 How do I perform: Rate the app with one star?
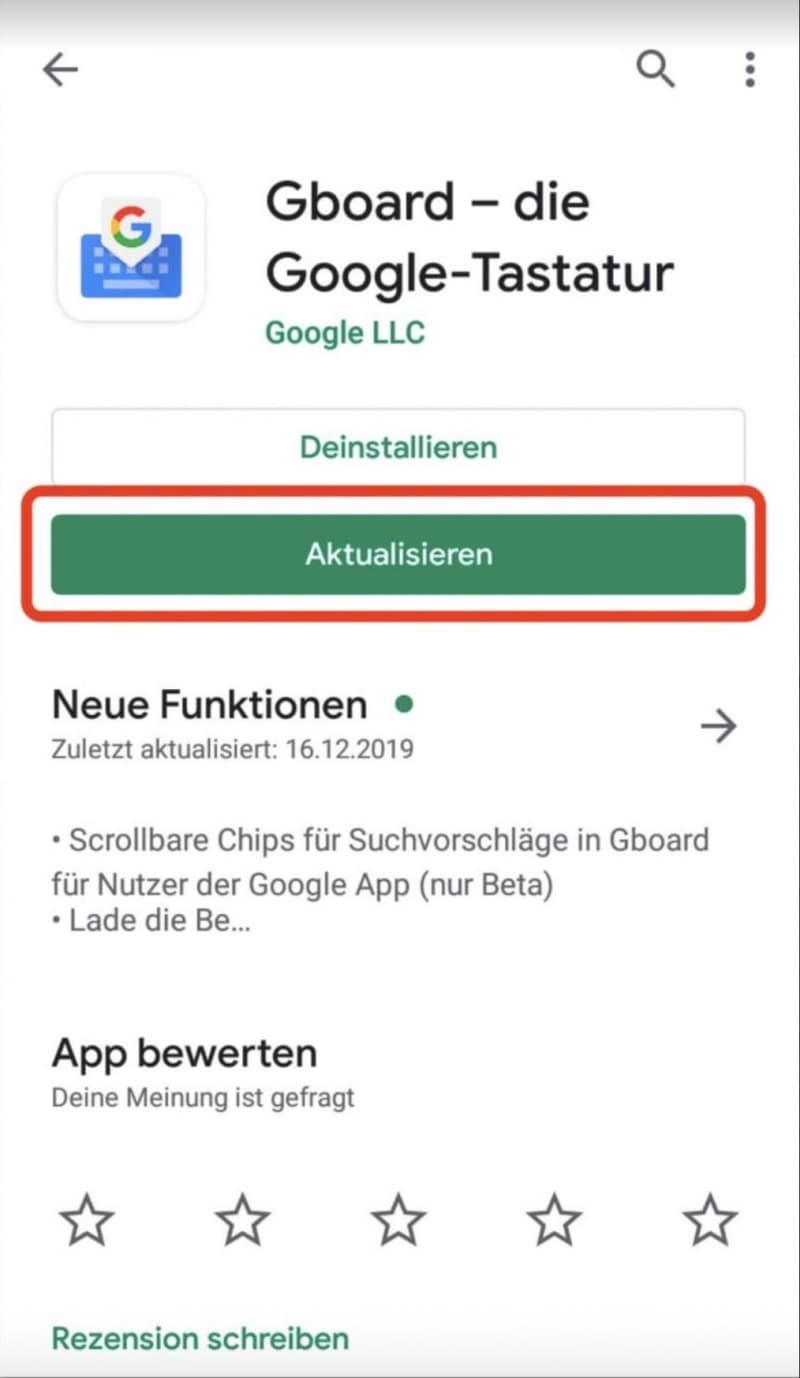(x=87, y=1220)
